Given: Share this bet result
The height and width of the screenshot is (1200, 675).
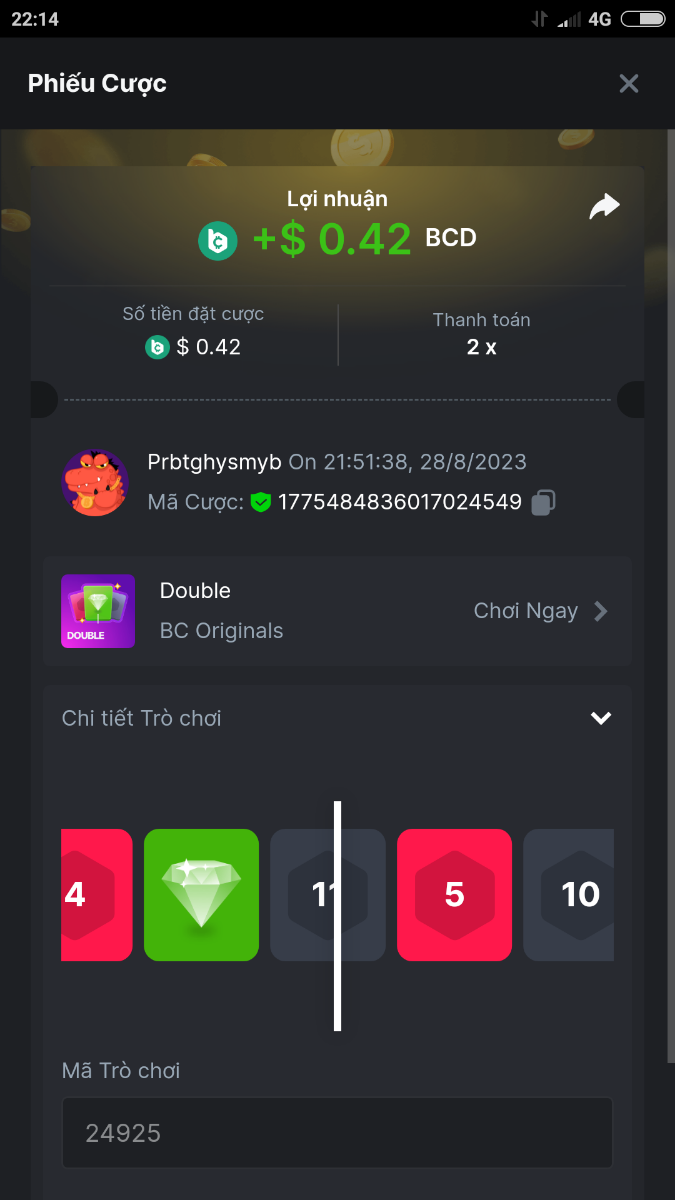Looking at the screenshot, I should click(x=603, y=207).
